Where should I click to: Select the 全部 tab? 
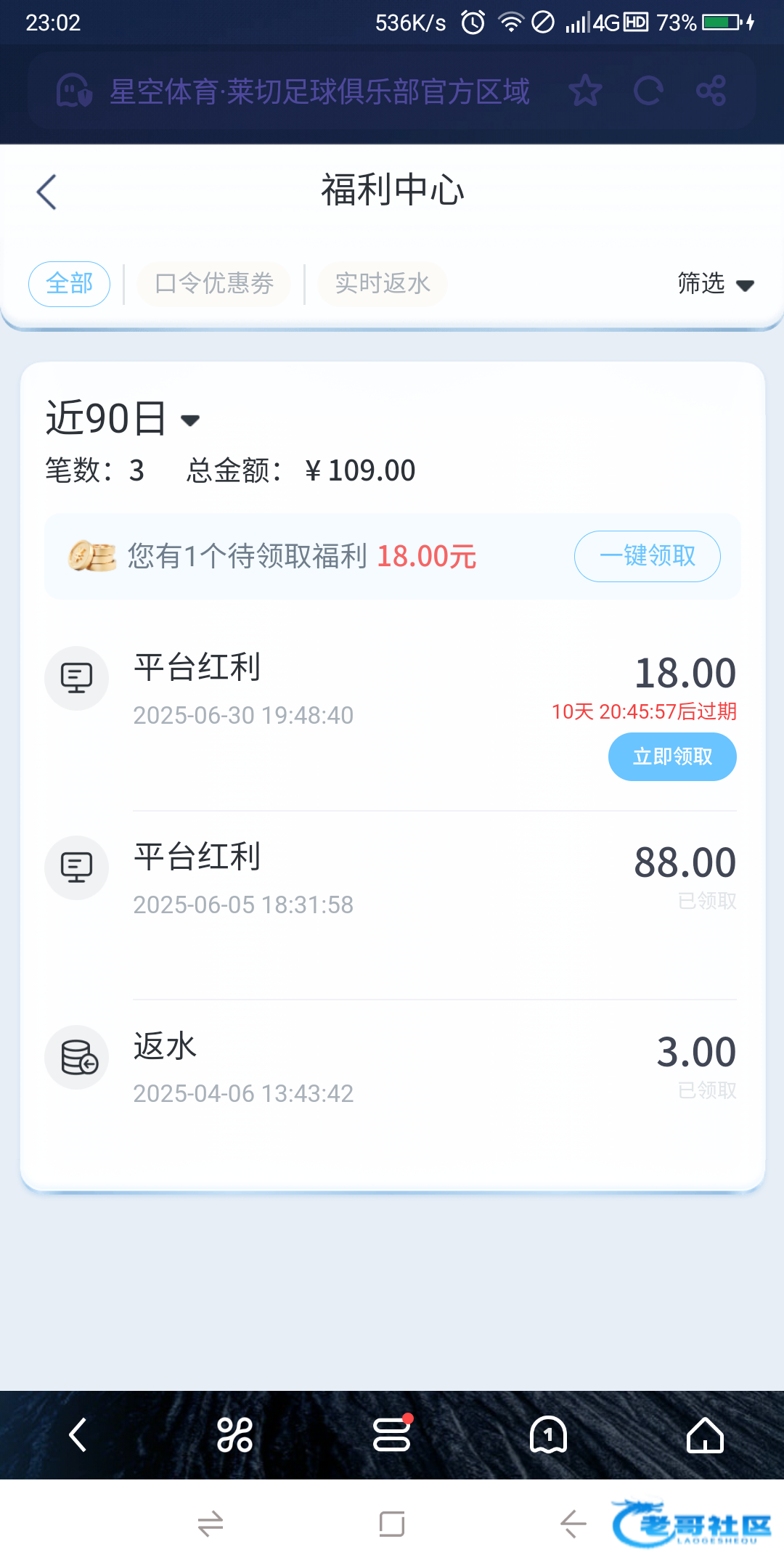pyautogui.click(x=69, y=284)
